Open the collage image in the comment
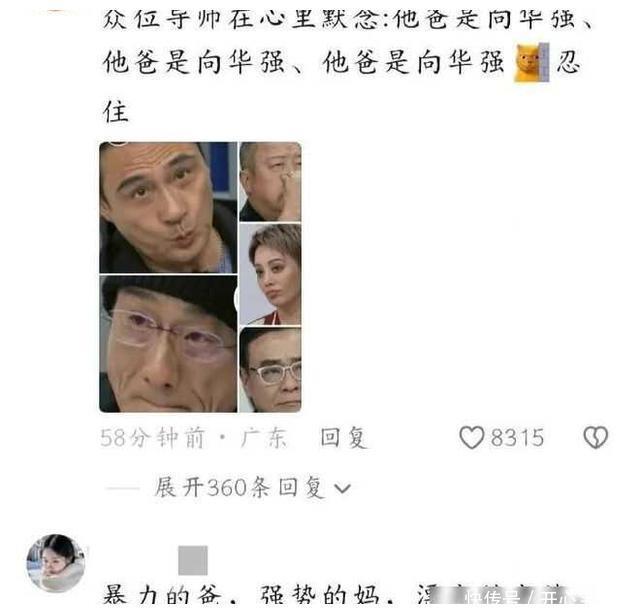Viewport: 640px width, 614px height. pos(200,277)
